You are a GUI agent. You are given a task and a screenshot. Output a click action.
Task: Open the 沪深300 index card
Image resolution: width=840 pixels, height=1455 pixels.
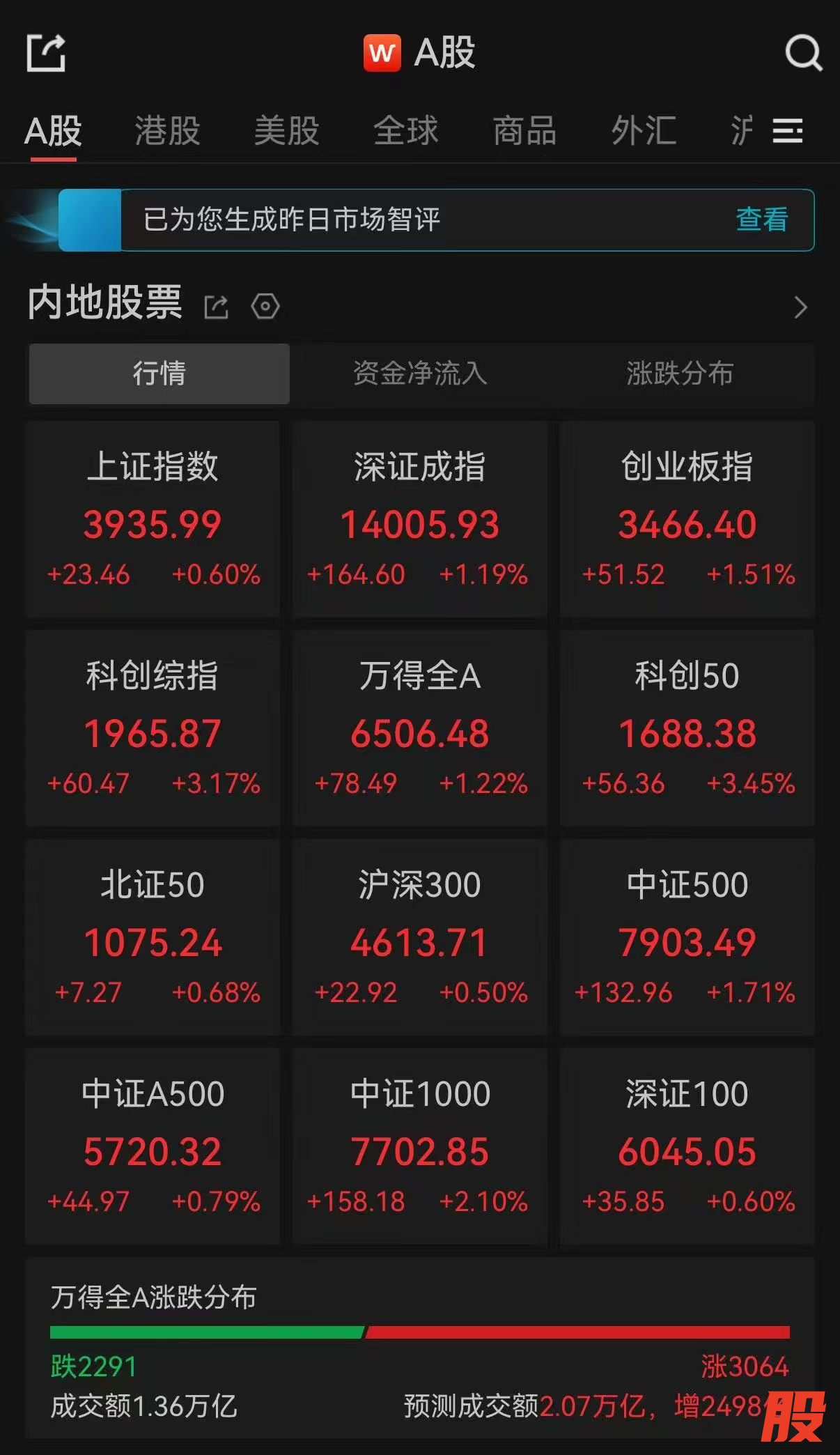420,937
